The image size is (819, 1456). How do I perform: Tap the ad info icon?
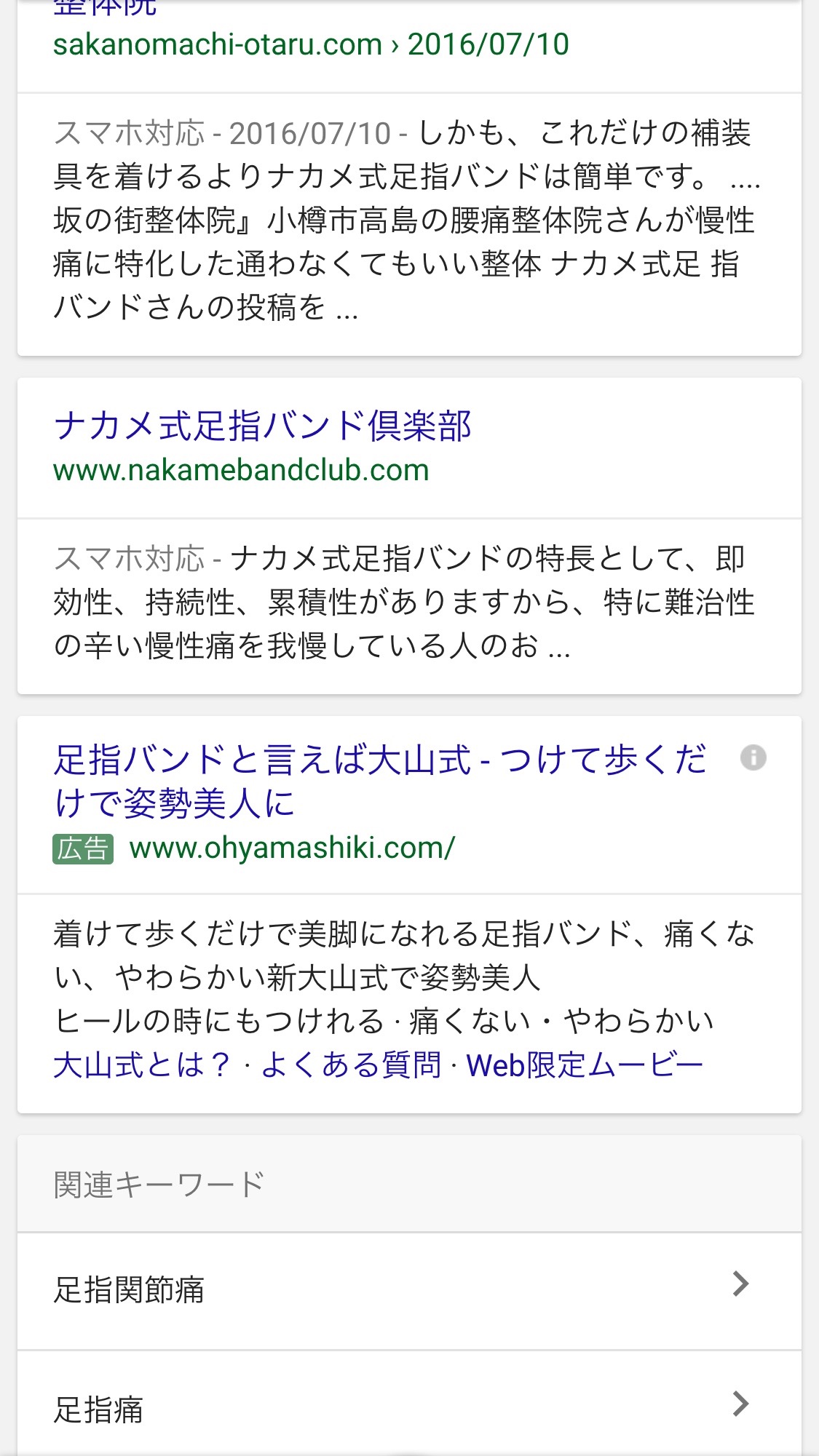753,758
